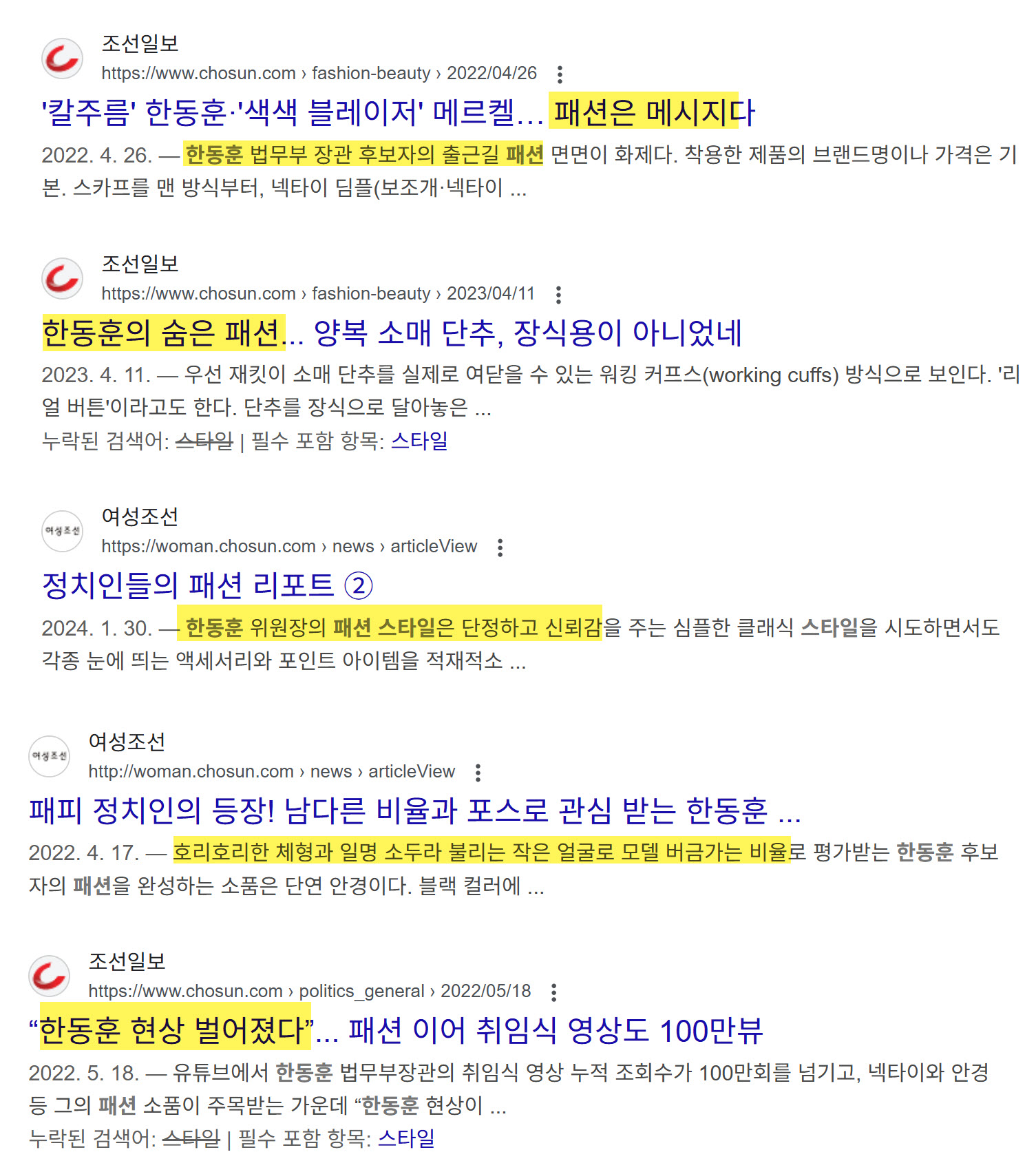Open '한동훈의 숨은 패션' 양복 소매 단추 article
1036x1172 pixels.
(x=391, y=333)
